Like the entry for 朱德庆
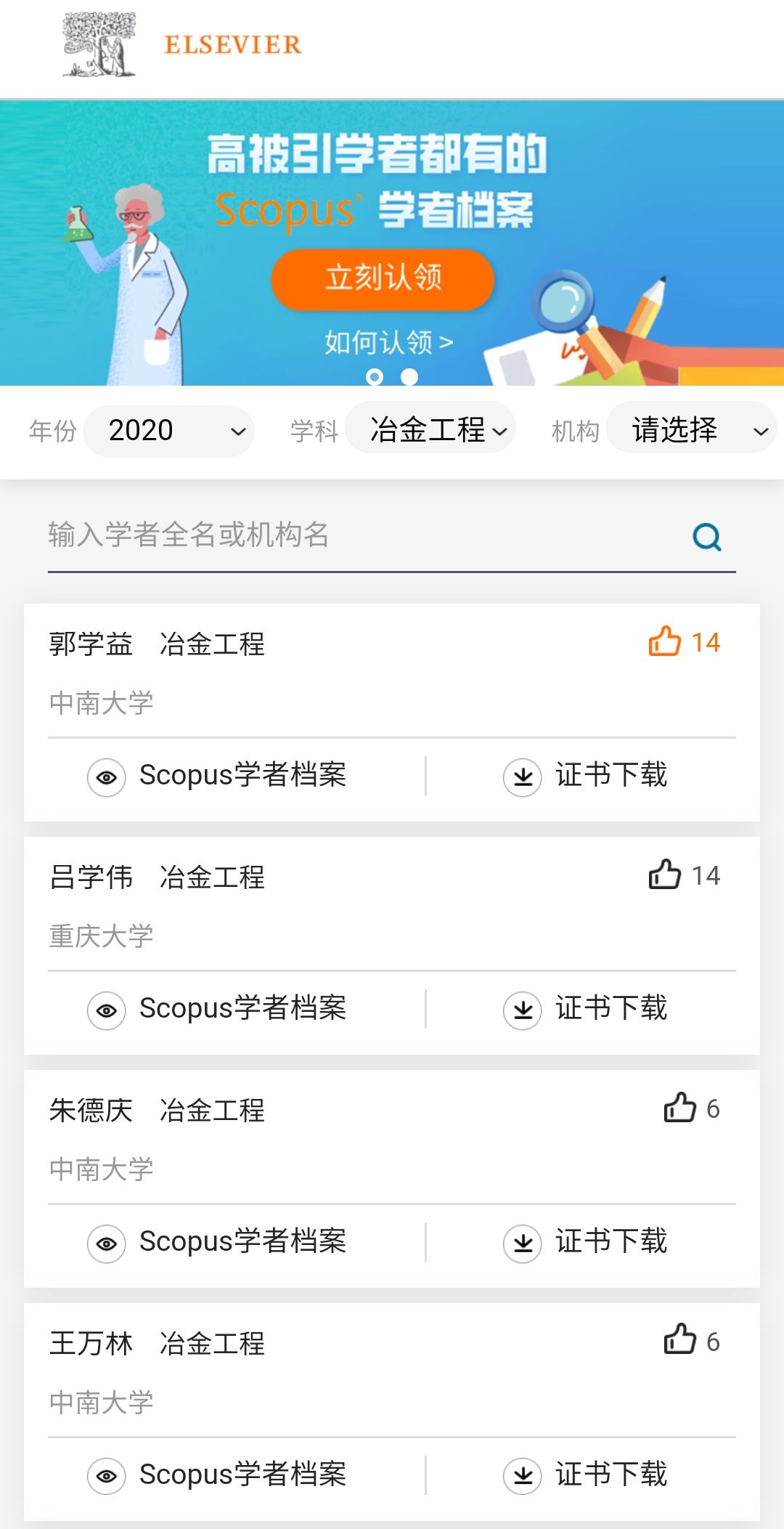 point(691,1108)
